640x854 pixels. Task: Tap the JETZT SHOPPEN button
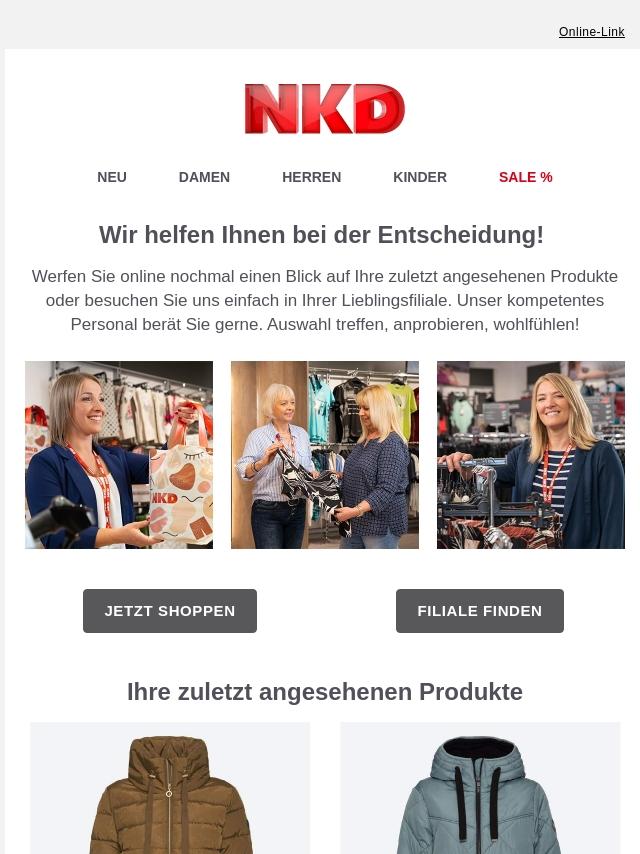170,611
